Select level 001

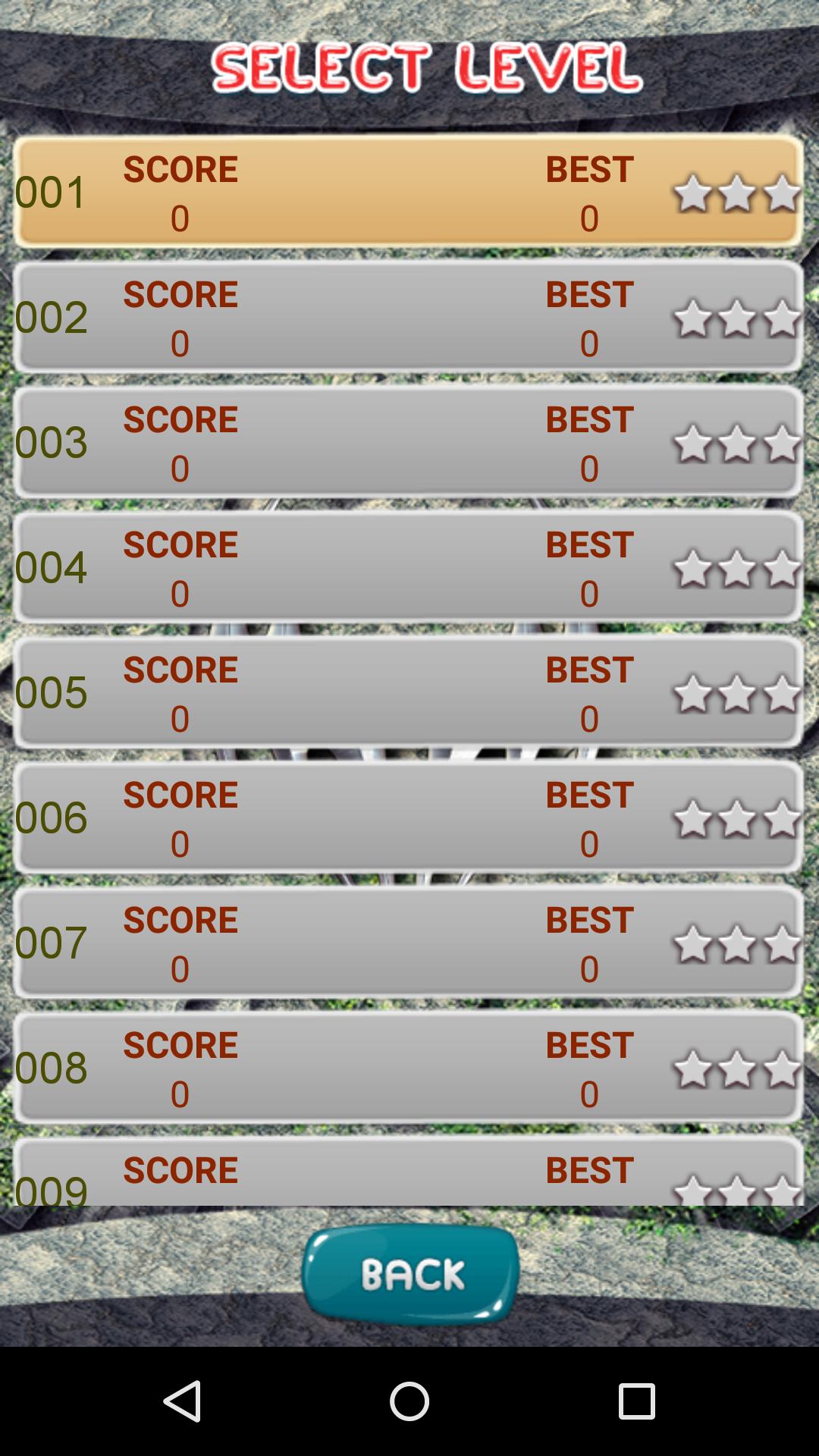tap(408, 191)
